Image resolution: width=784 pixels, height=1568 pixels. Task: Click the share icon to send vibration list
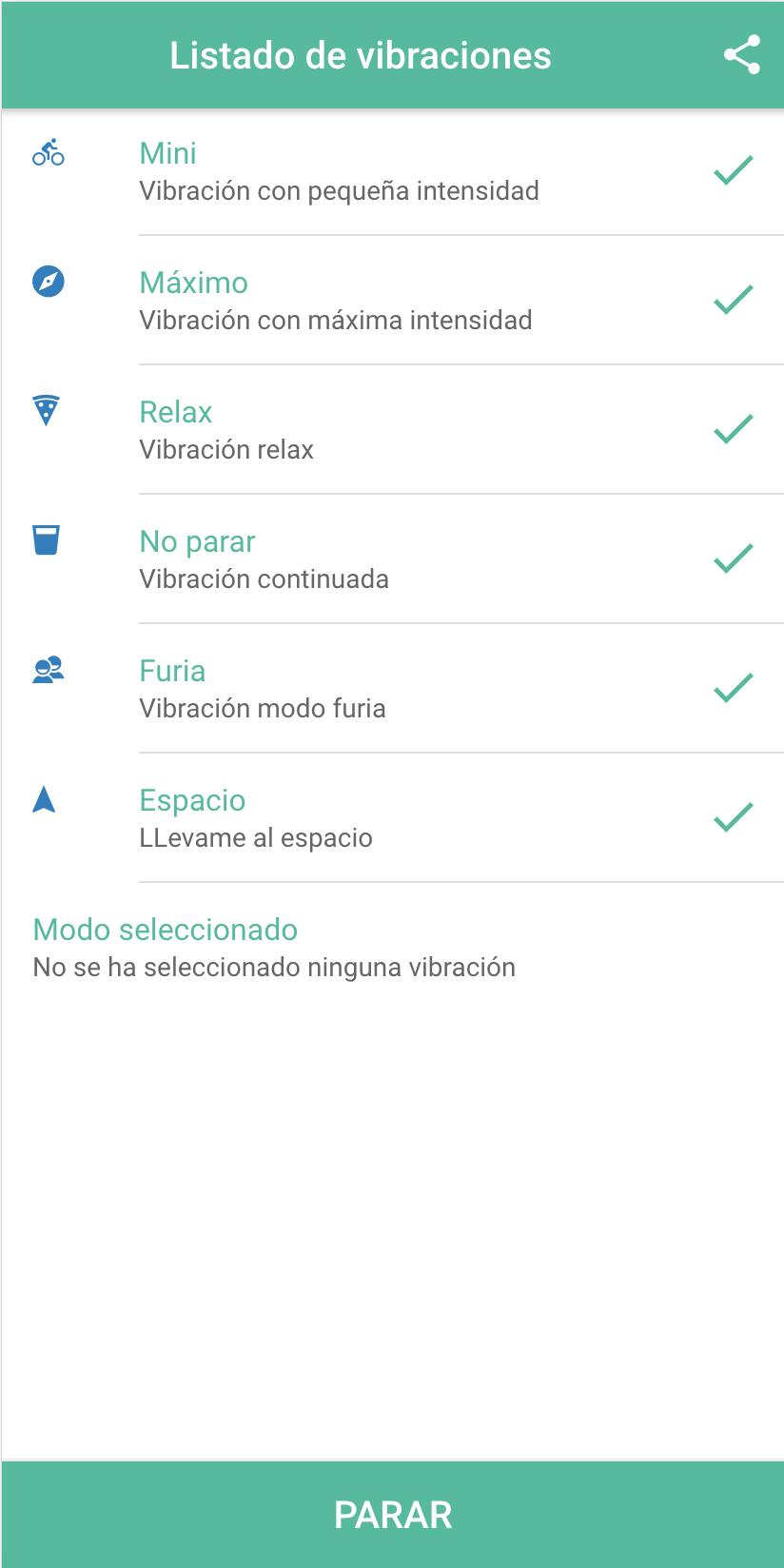(741, 54)
